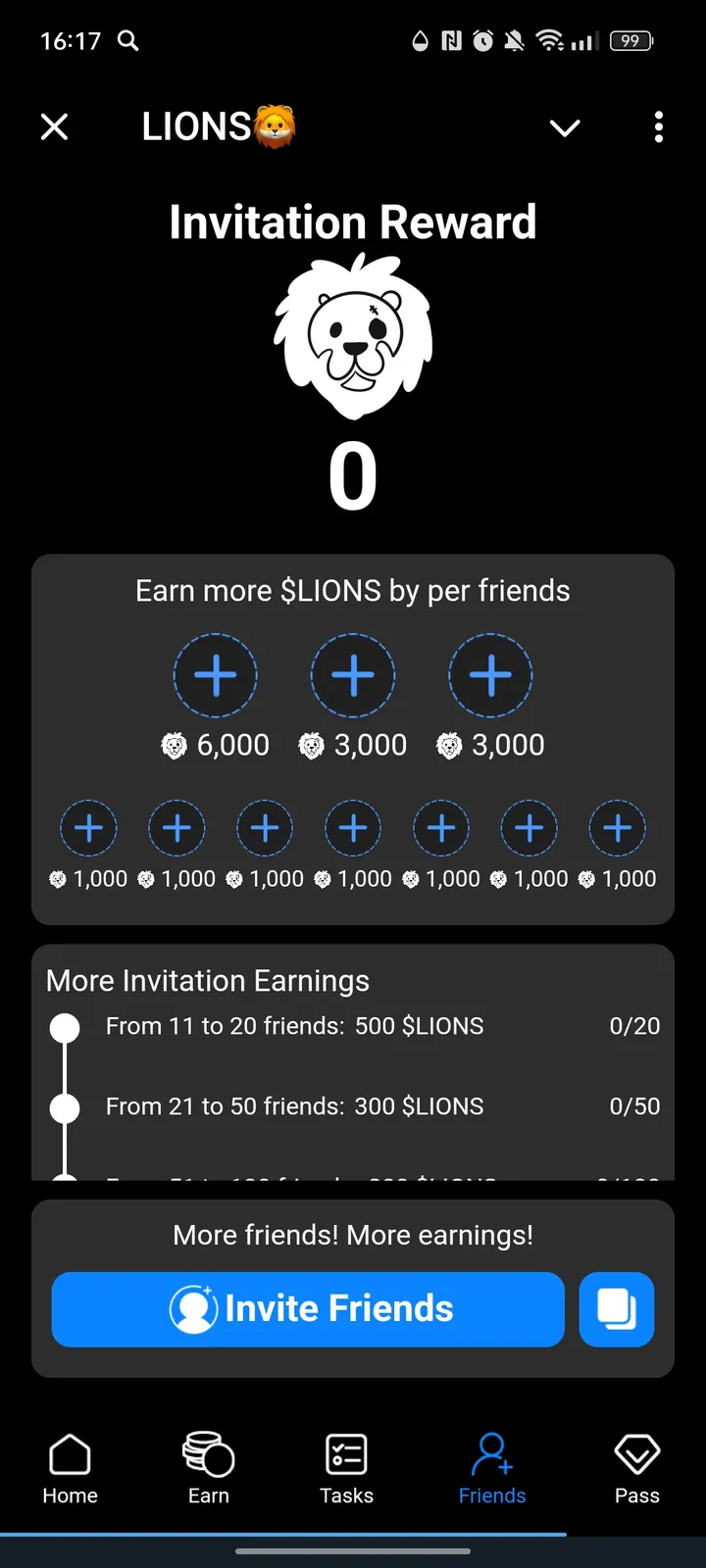Collapse the mini app with the chevron
Viewport: 706px width, 1568px height.
point(565,127)
